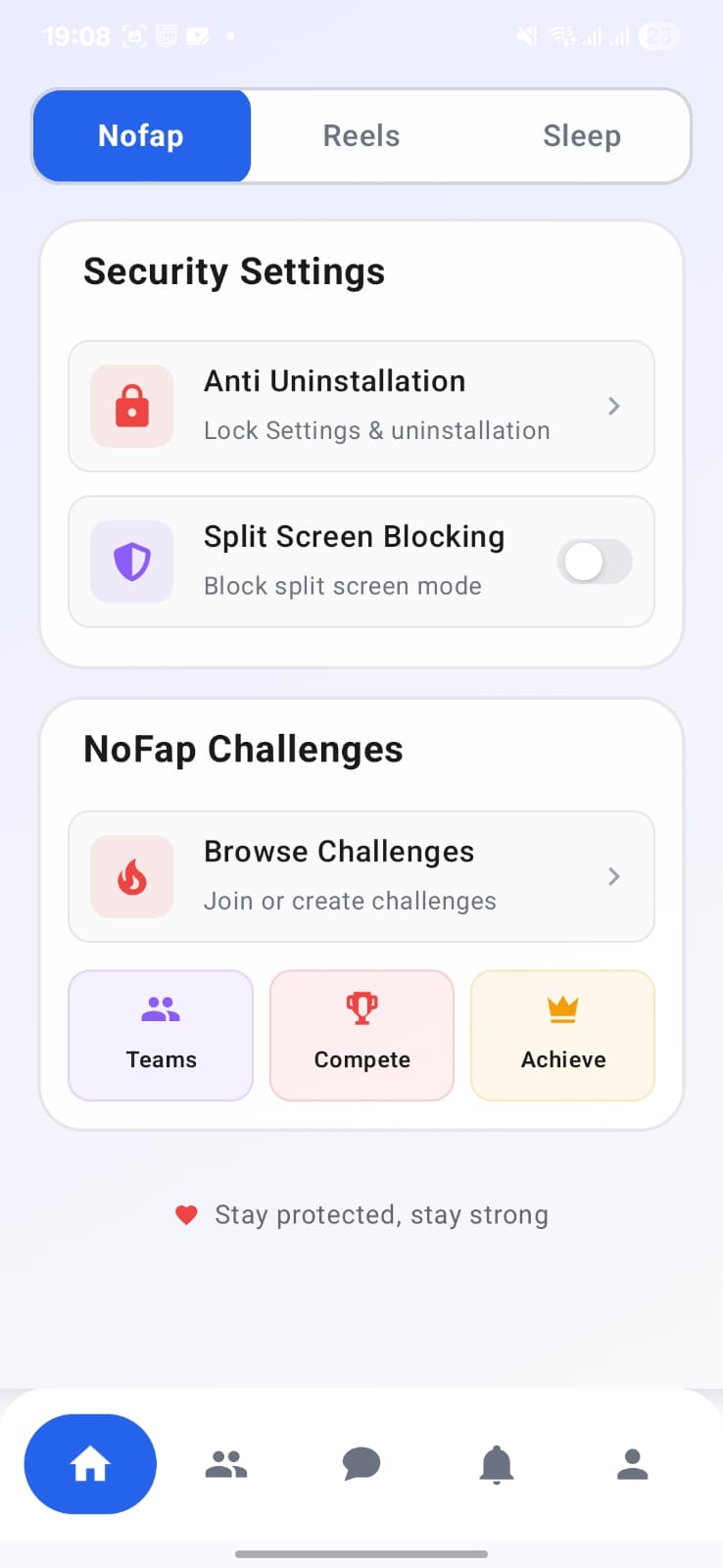Open the community icon next to home
This screenshot has height=1568, width=723.
pos(226,1463)
